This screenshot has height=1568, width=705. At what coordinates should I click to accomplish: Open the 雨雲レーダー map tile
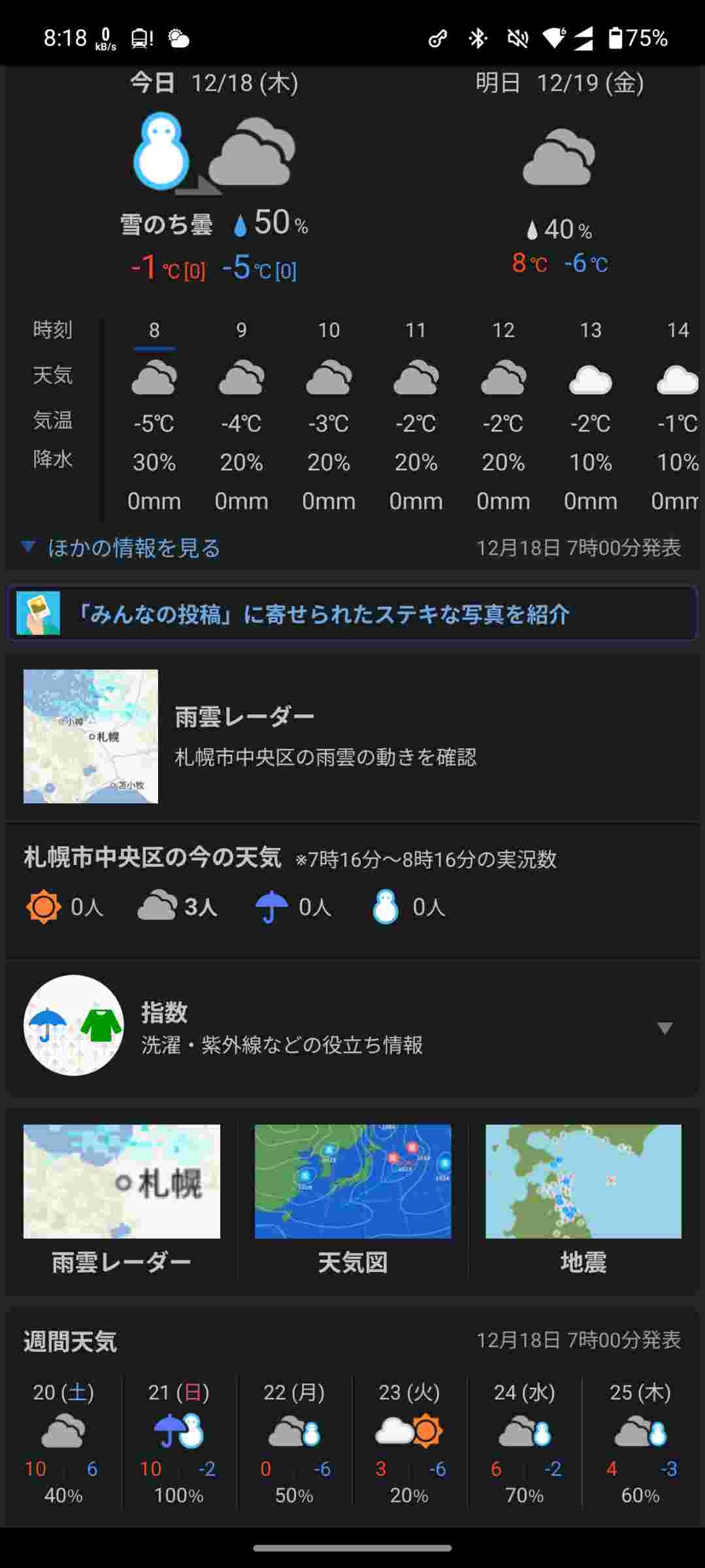(x=122, y=1198)
